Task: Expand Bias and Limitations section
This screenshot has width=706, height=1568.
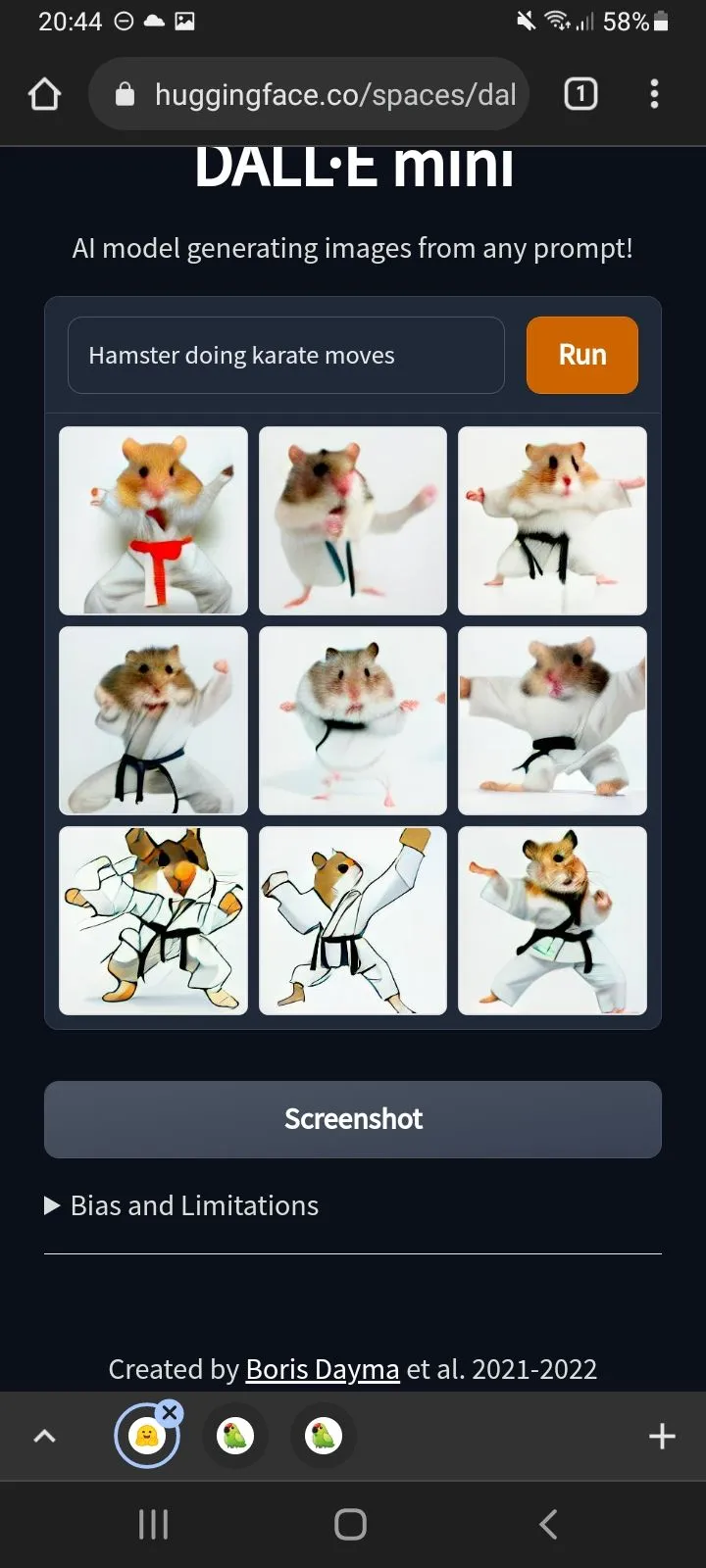Action: tap(182, 1205)
